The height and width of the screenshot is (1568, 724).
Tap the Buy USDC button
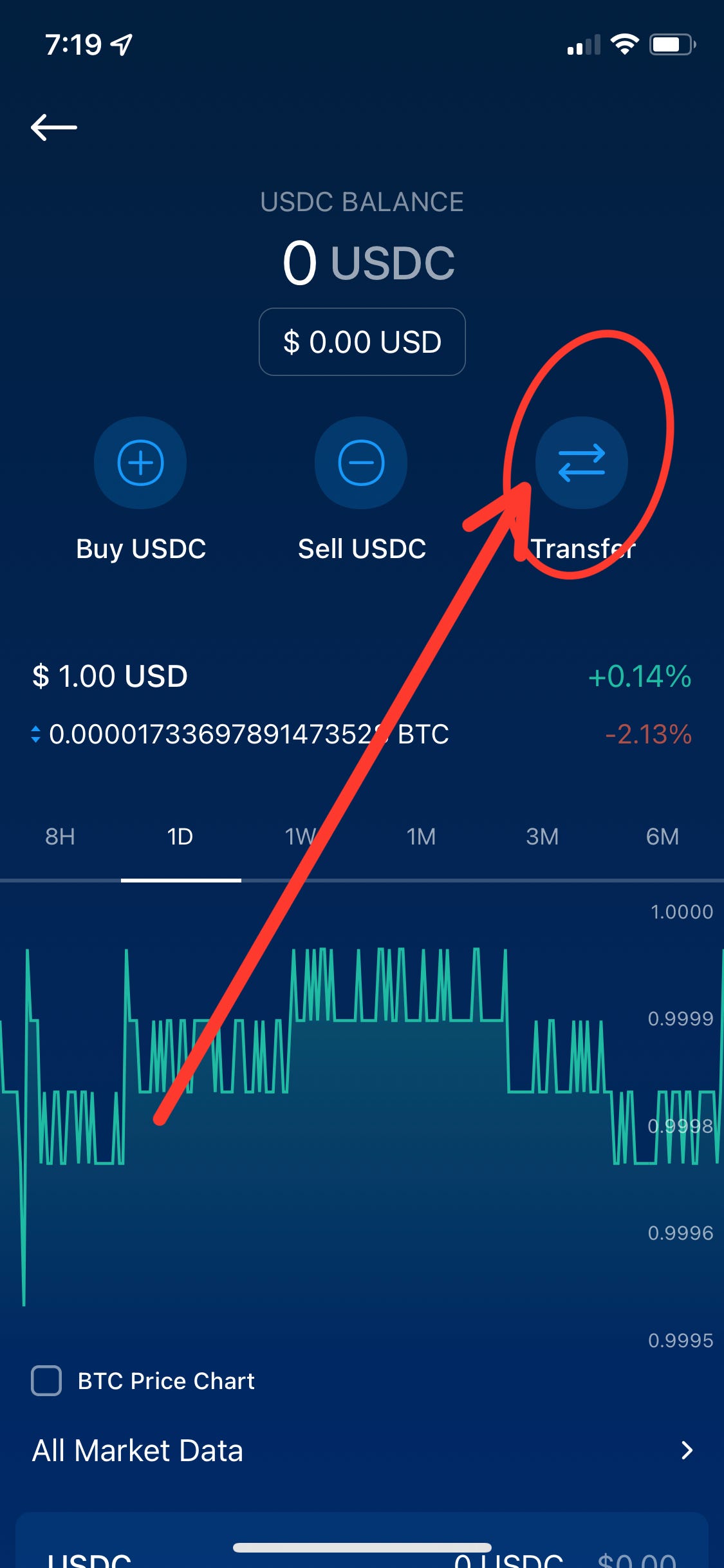tap(140, 463)
